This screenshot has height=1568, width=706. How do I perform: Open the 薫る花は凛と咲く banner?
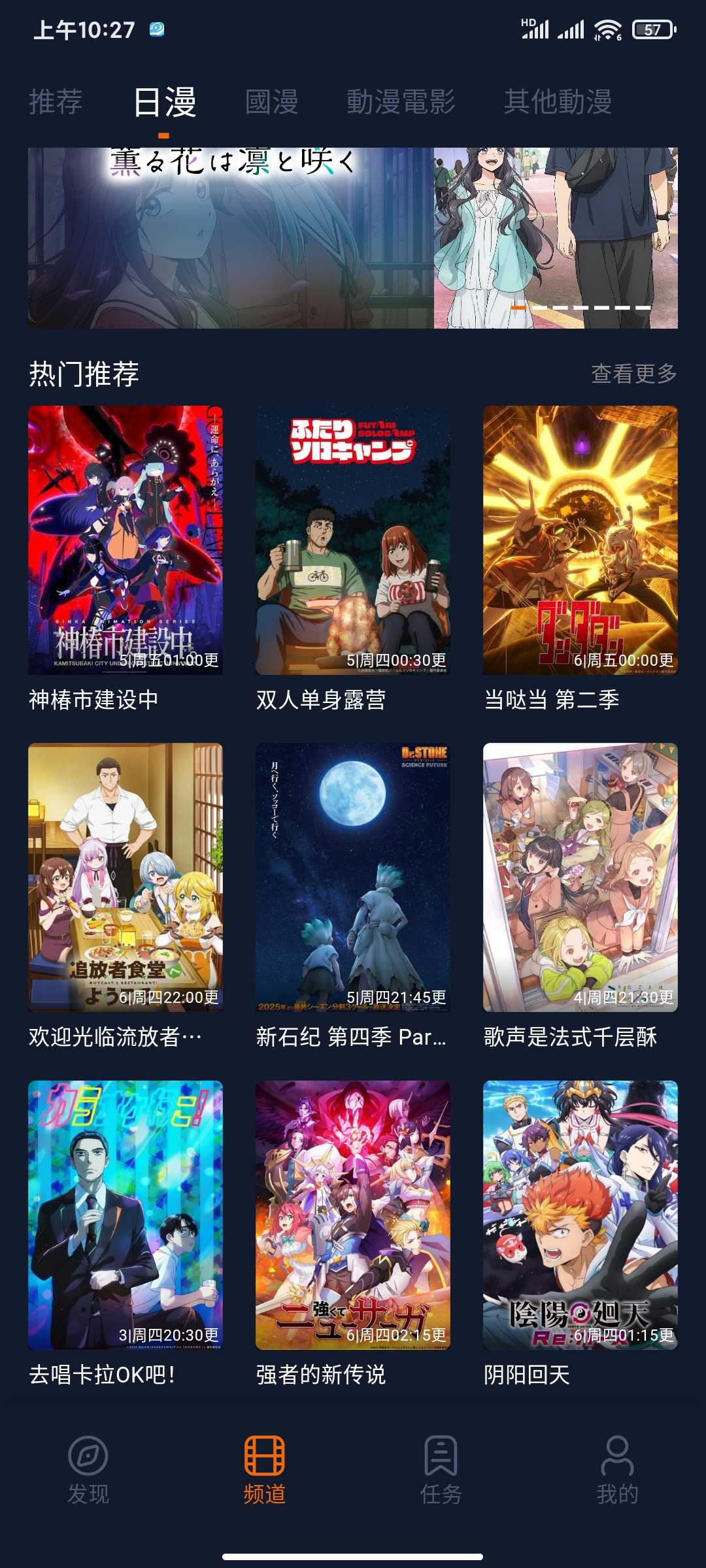point(352,238)
